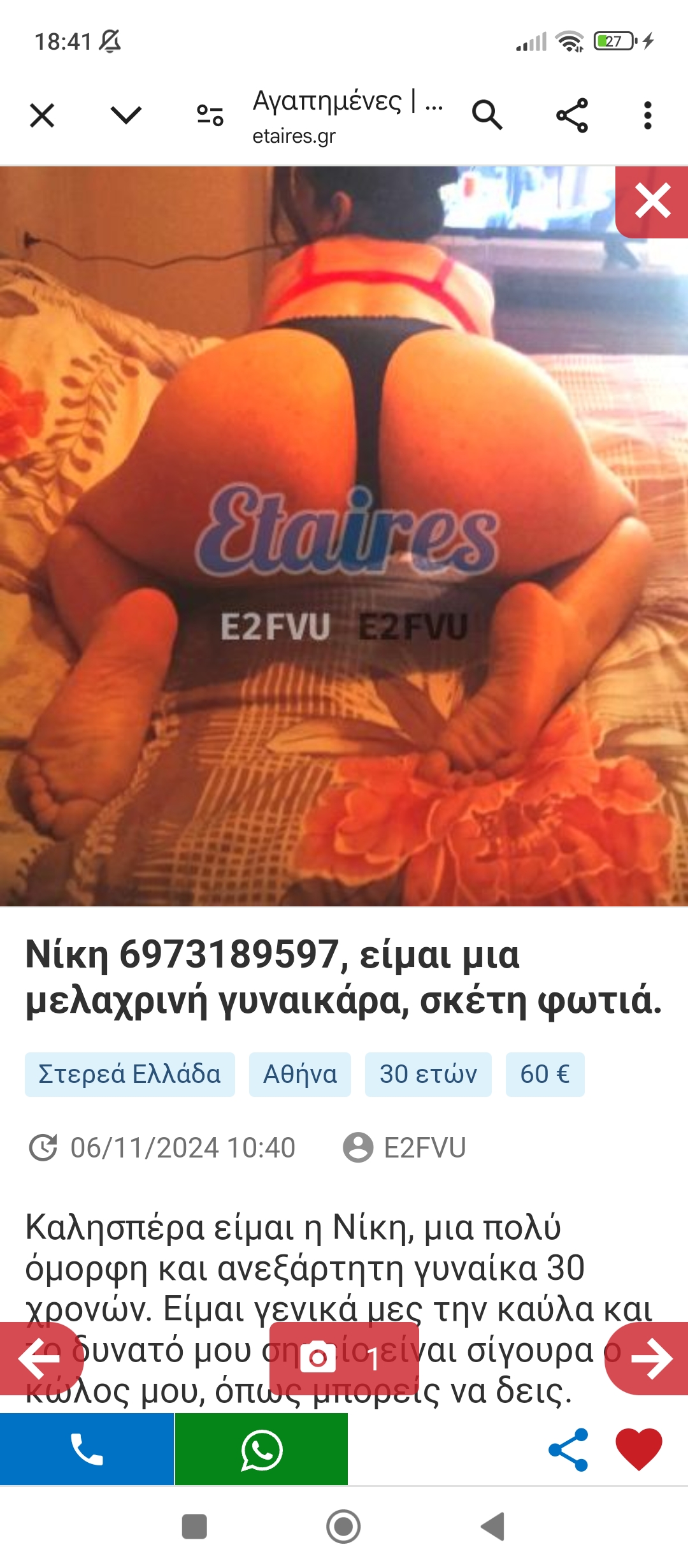Close the in-app browser tab
The image size is (688, 1568).
click(x=42, y=115)
